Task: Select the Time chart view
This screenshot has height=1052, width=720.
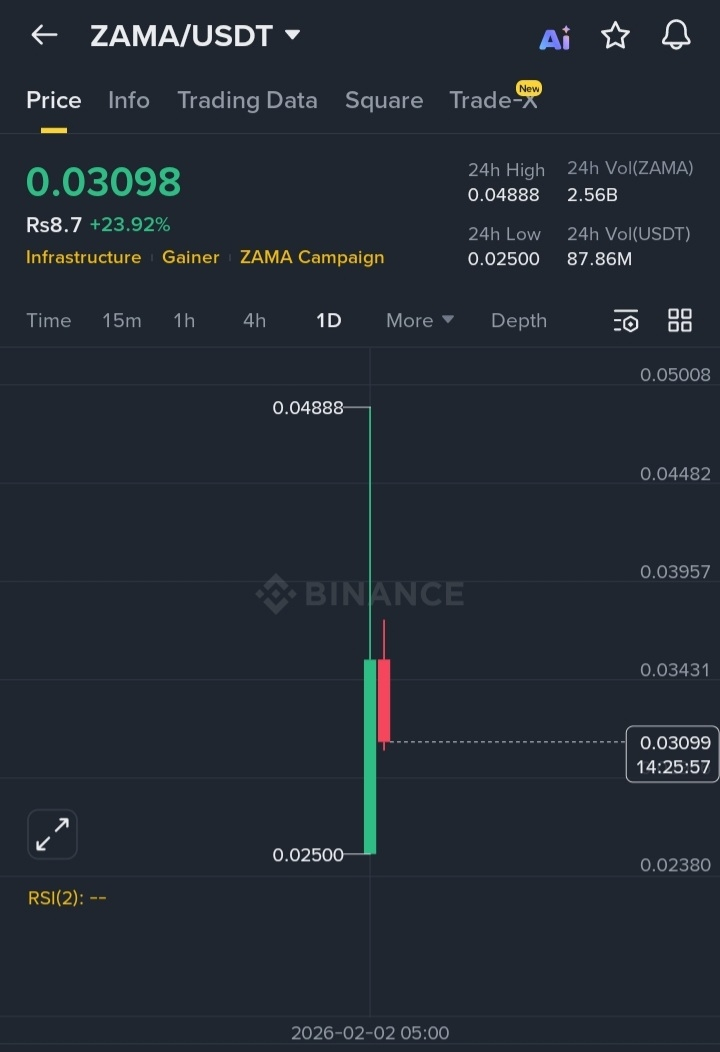Action: tap(49, 320)
